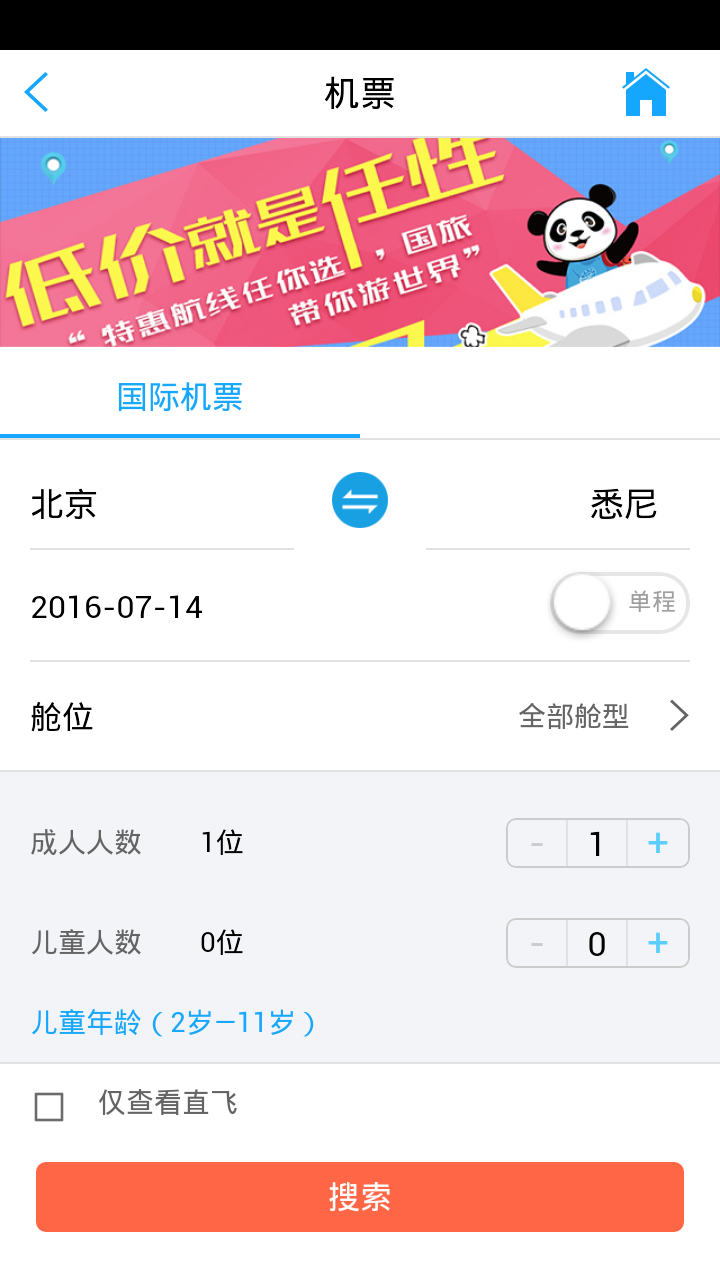
Task: Click the back arrow in the title bar
Action: pos(36,91)
